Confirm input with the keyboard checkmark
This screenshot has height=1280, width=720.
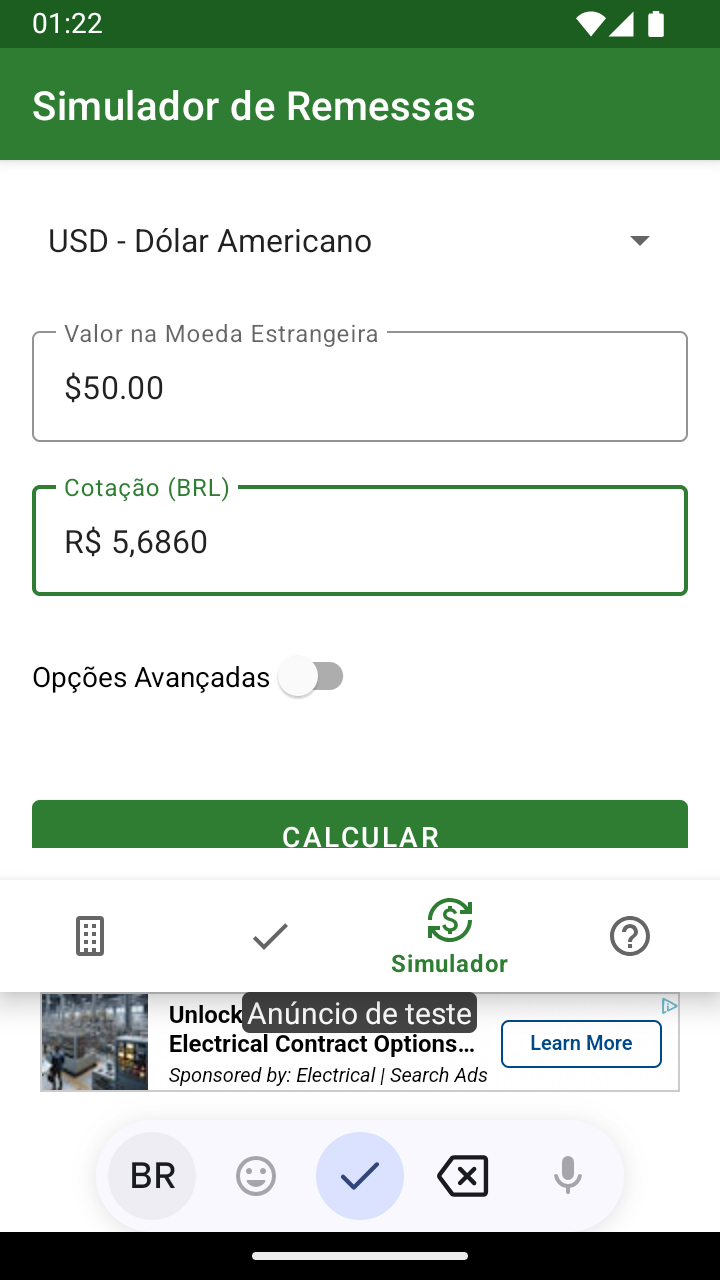coord(360,1176)
